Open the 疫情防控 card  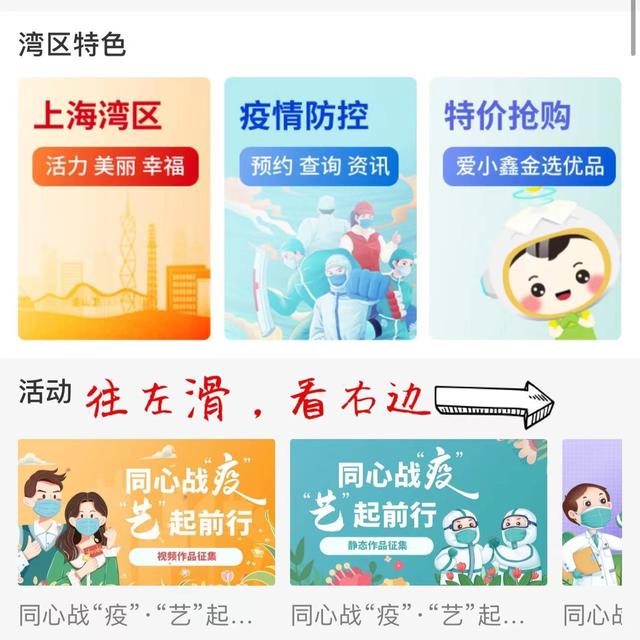[x=320, y=208]
